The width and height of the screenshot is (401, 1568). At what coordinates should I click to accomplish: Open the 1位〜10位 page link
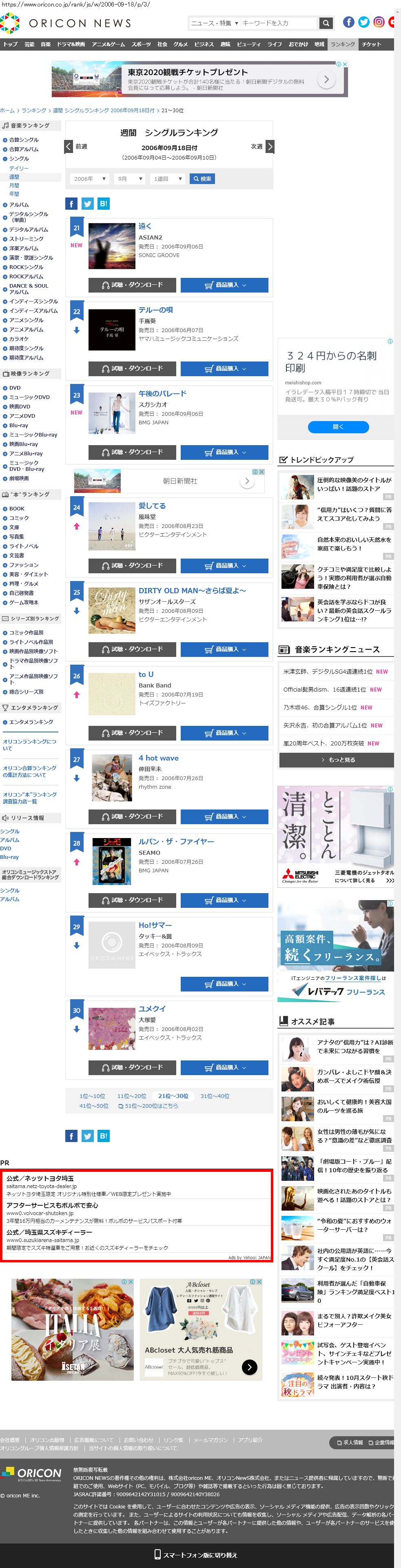click(92, 1096)
